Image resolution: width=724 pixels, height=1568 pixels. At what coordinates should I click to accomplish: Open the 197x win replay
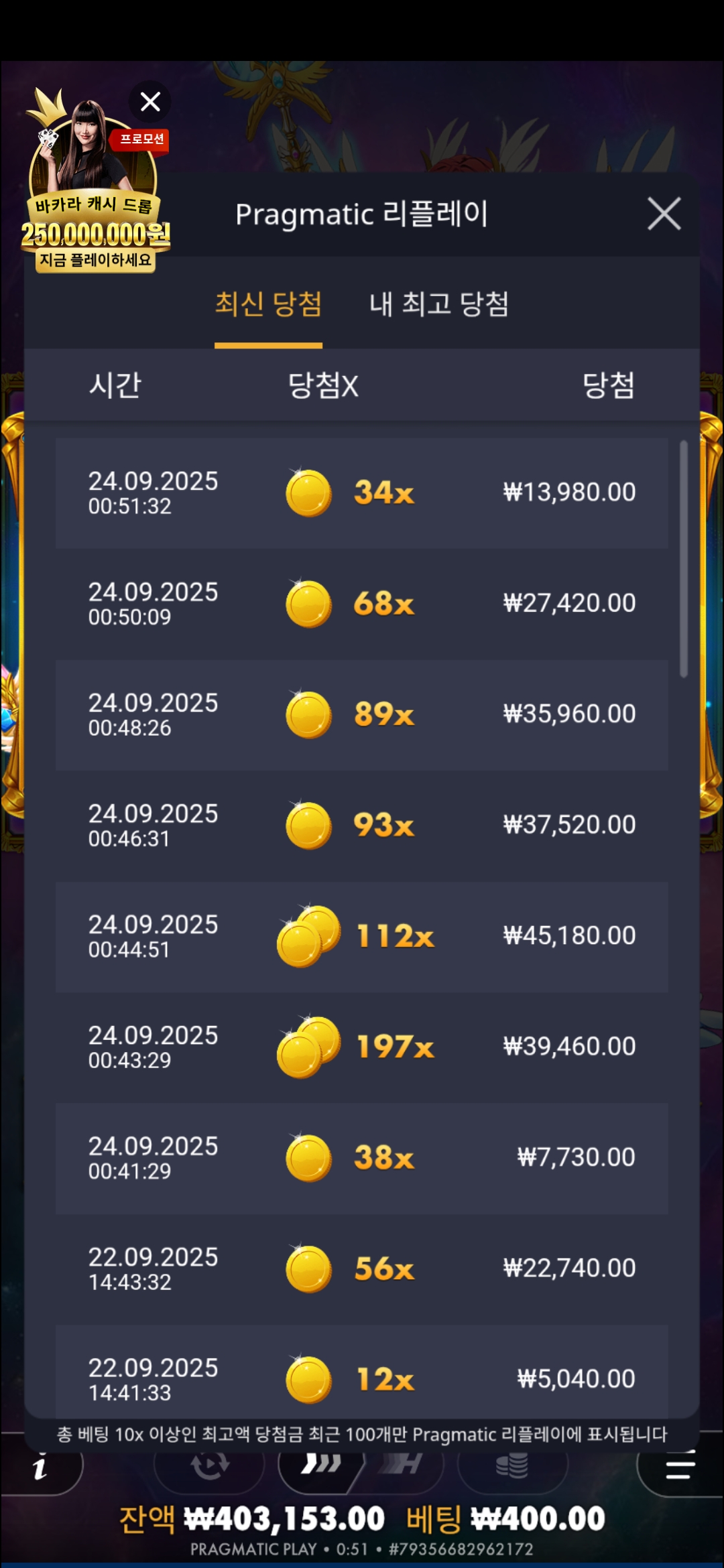362,1047
